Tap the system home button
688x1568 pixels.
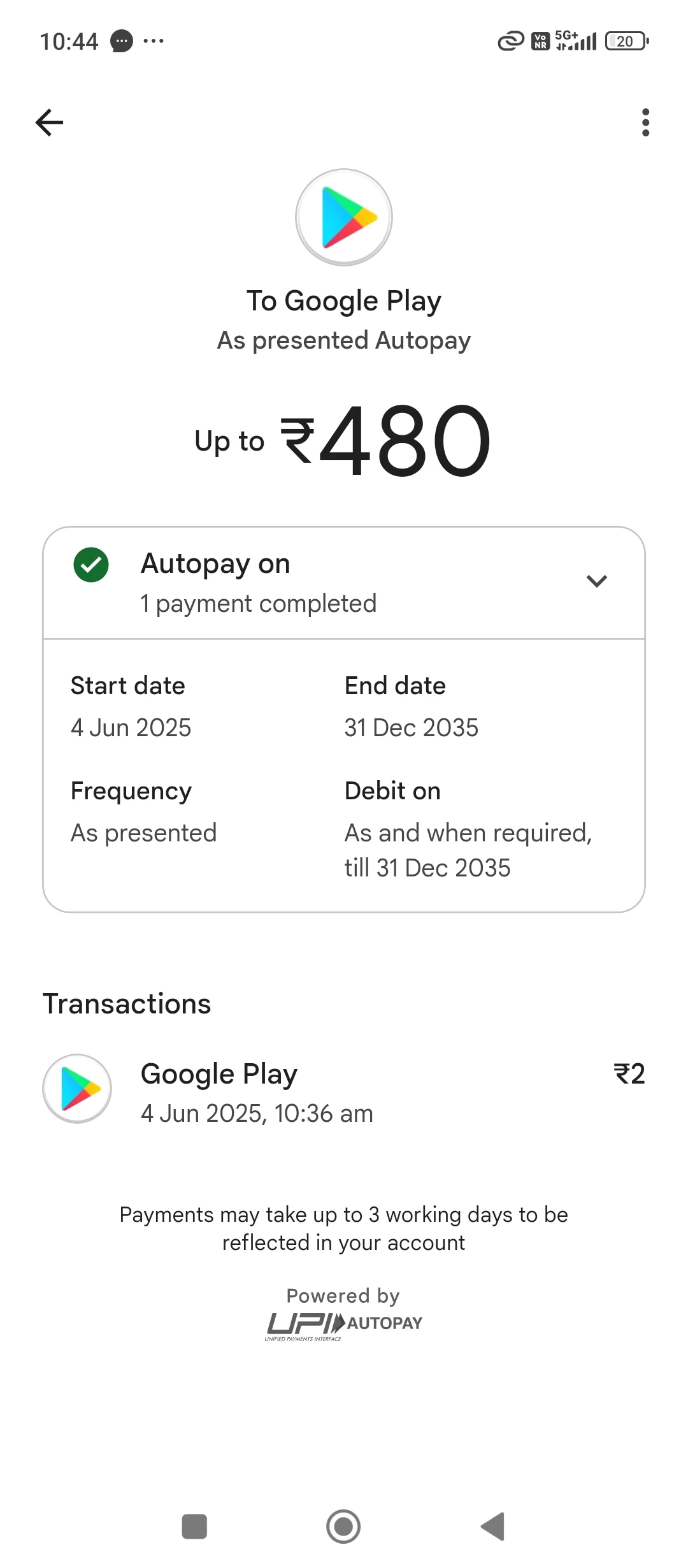[343, 1526]
